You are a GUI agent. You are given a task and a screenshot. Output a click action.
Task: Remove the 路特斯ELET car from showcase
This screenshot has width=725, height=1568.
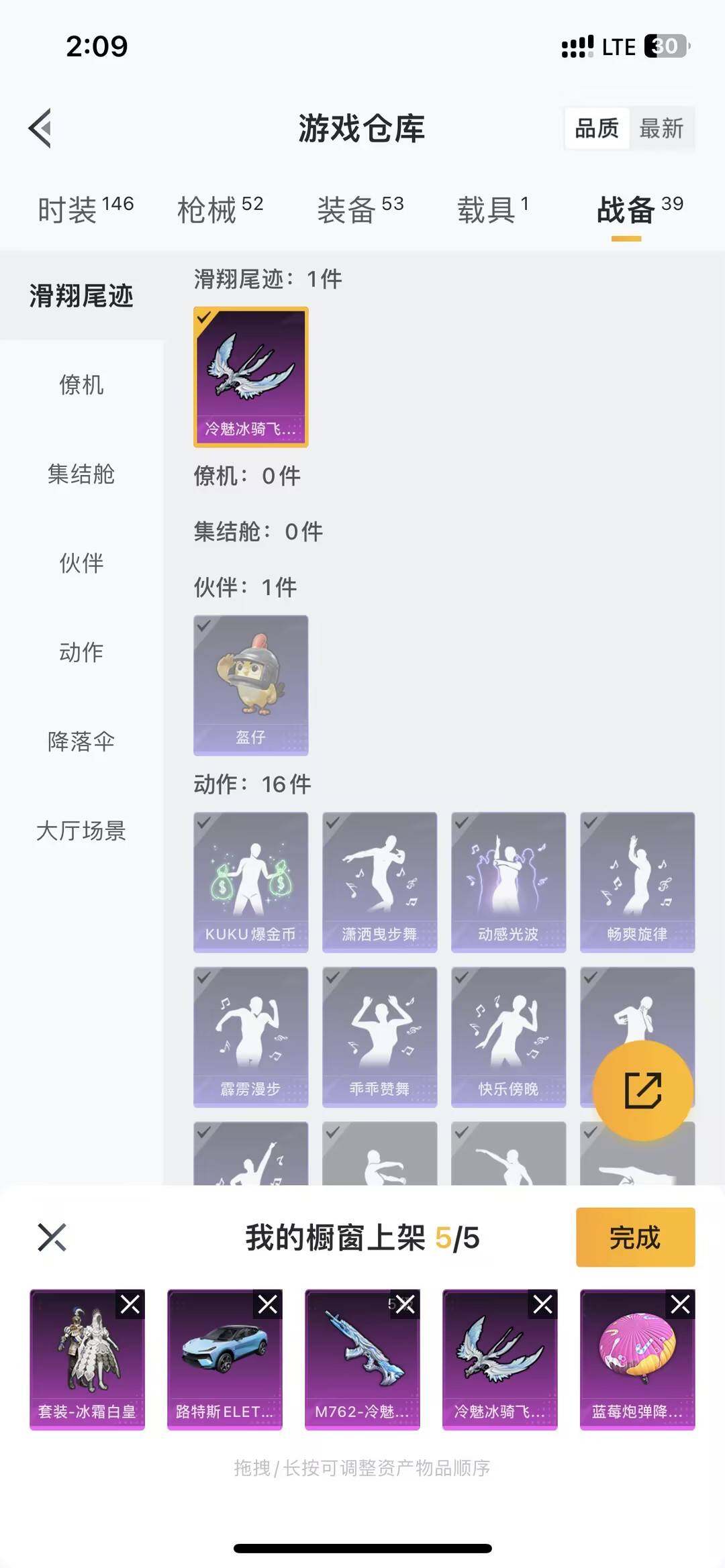coord(268,1304)
